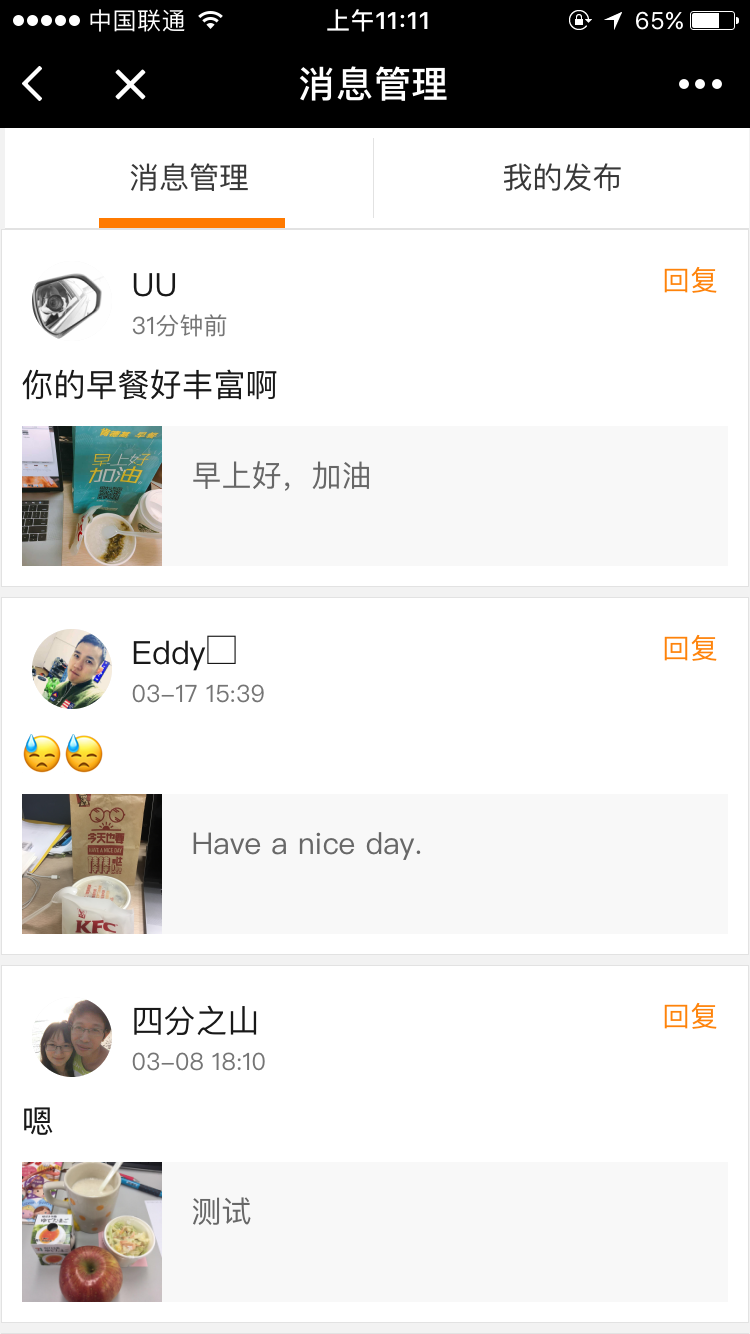Go back using the arrow icon
Image resolution: width=750 pixels, height=1334 pixels.
coord(33,85)
